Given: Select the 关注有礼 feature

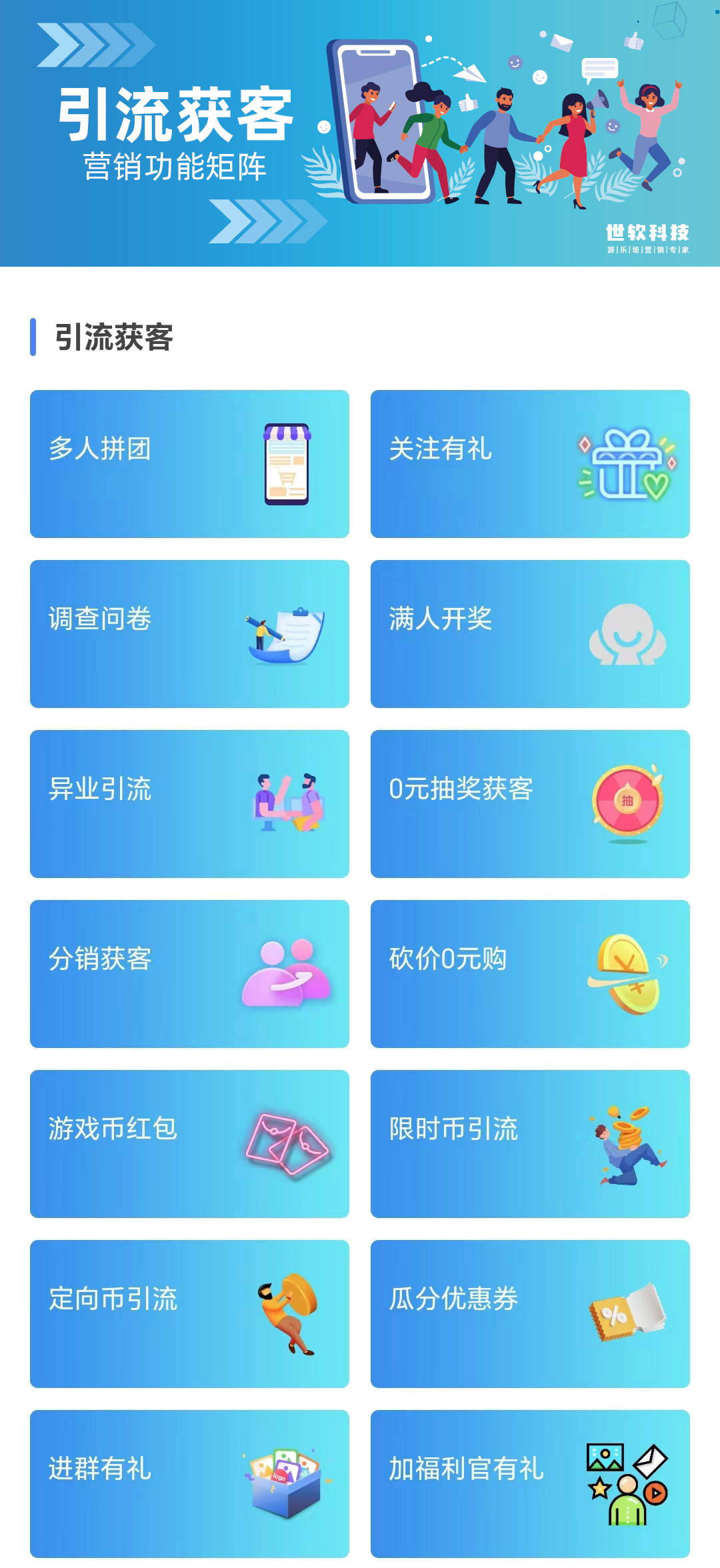Looking at the screenshot, I should pos(530,463).
